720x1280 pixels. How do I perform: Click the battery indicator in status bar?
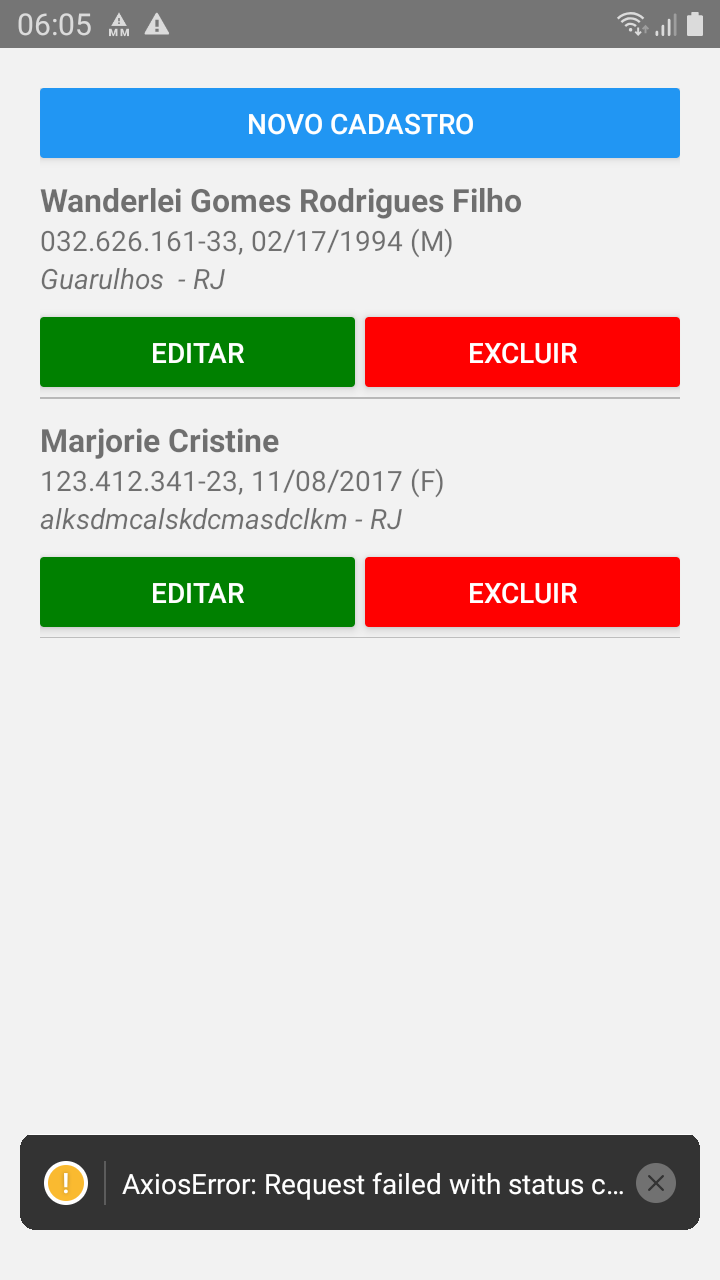coord(693,22)
